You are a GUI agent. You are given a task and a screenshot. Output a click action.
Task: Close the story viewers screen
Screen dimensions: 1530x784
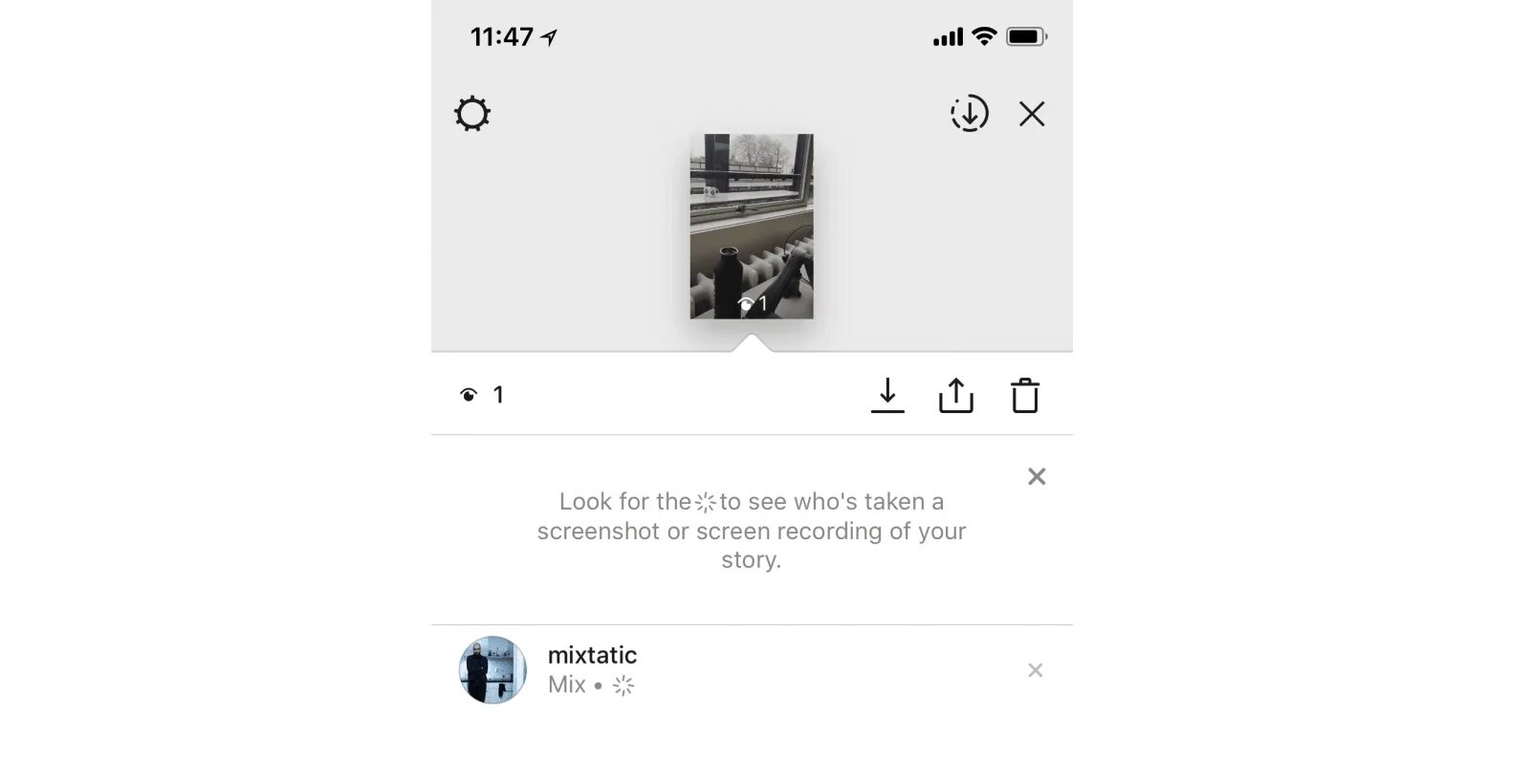point(1032,114)
